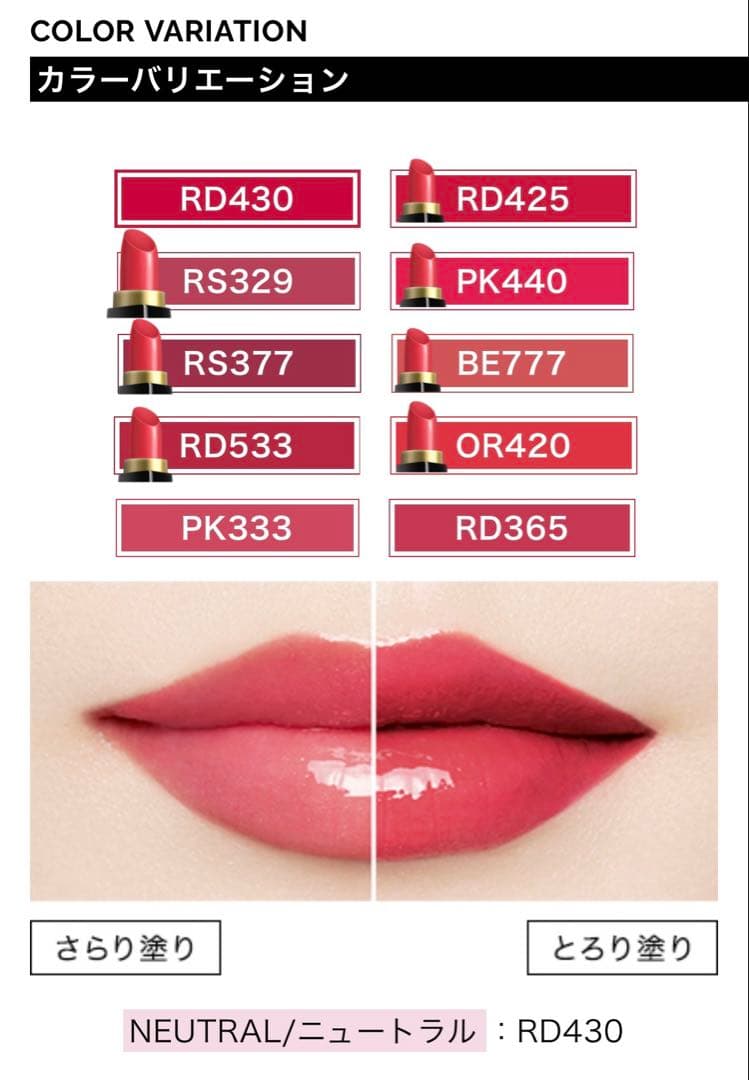749x1080 pixels.
Task: Select the RD430 color swatch
Action: click(237, 199)
